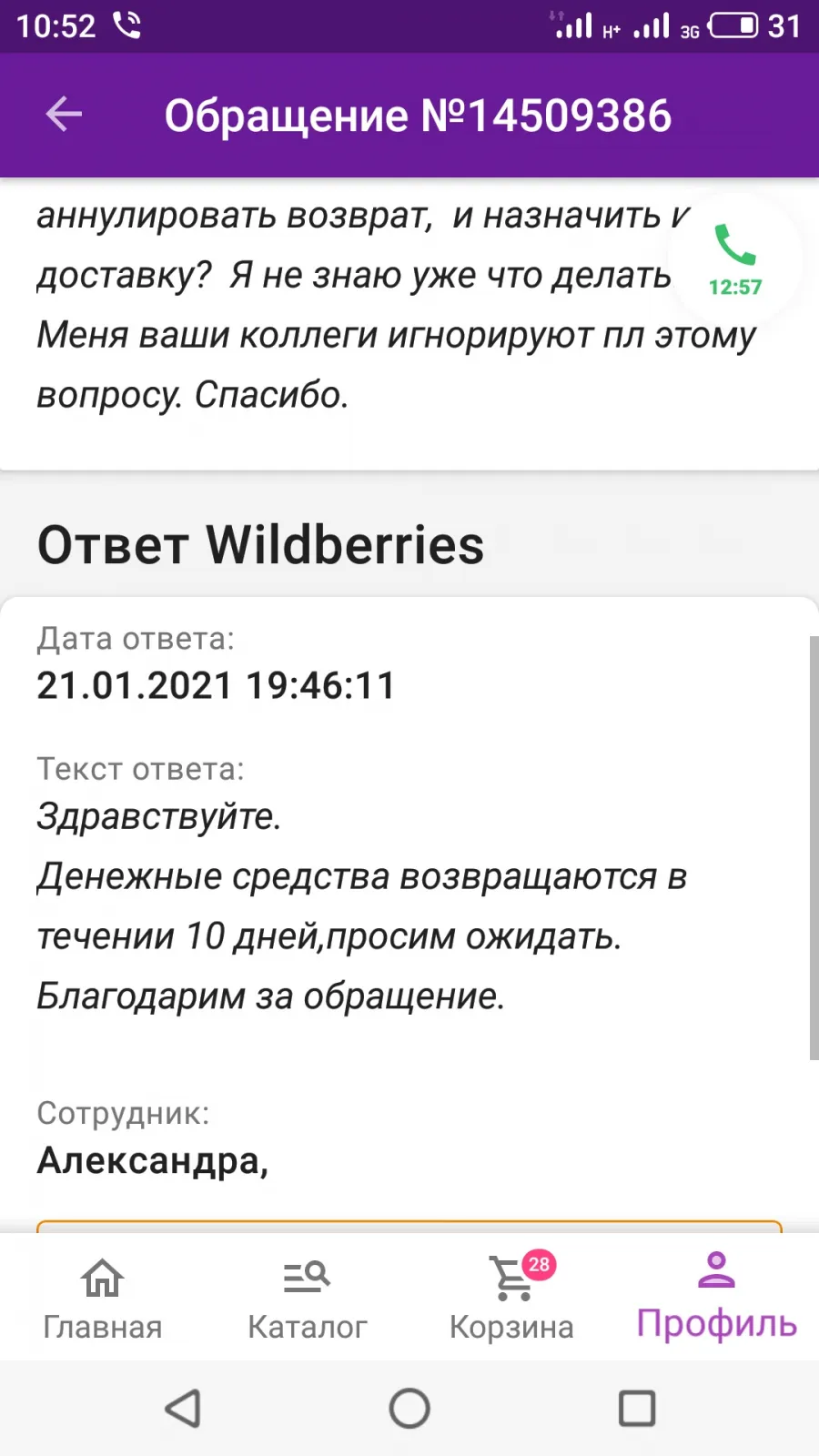This screenshot has width=819, height=1456.
Task: Tap the system home button
Action: pyautogui.click(x=409, y=1409)
